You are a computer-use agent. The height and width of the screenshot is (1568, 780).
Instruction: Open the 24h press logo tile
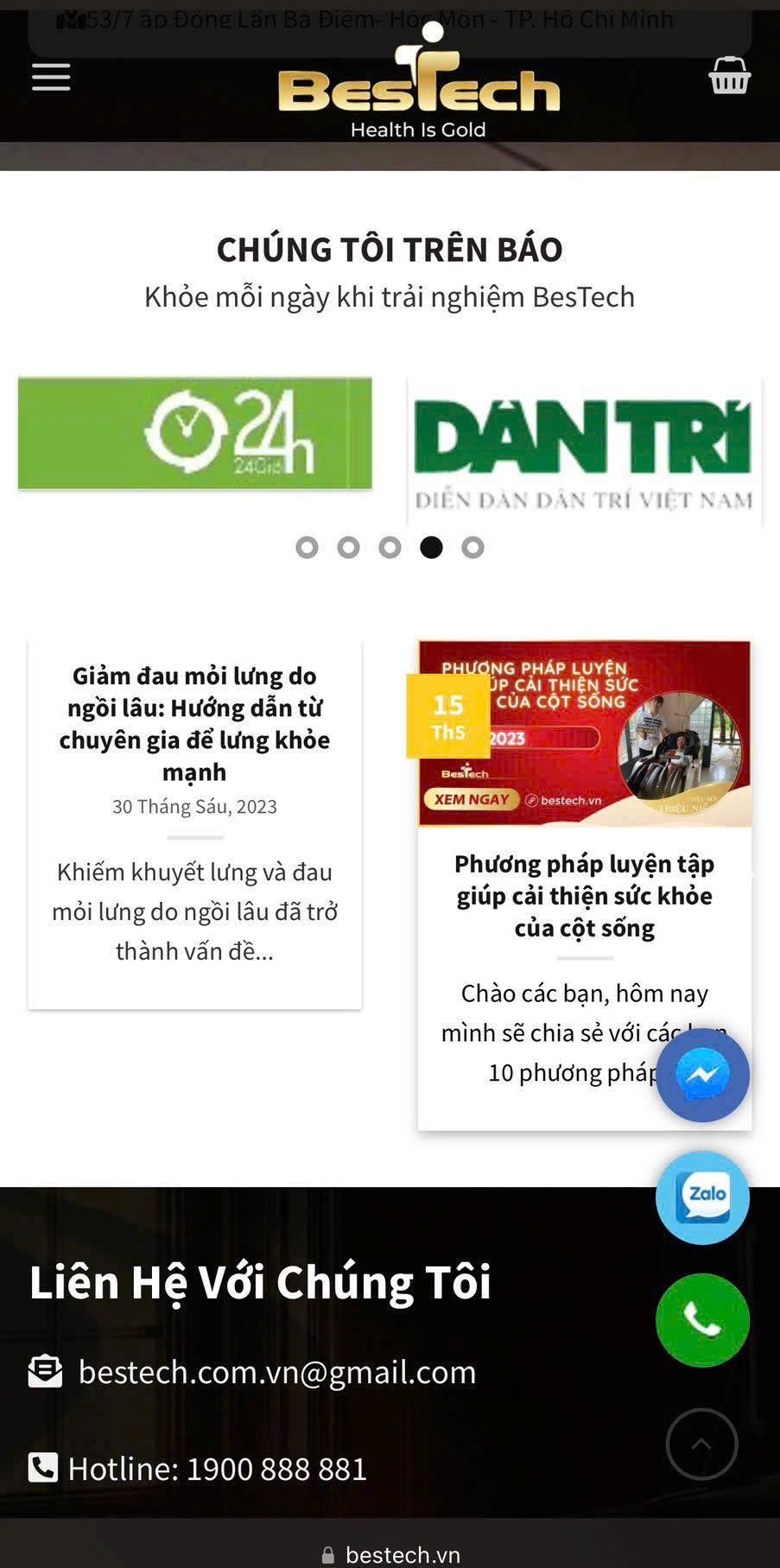tap(195, 434)
